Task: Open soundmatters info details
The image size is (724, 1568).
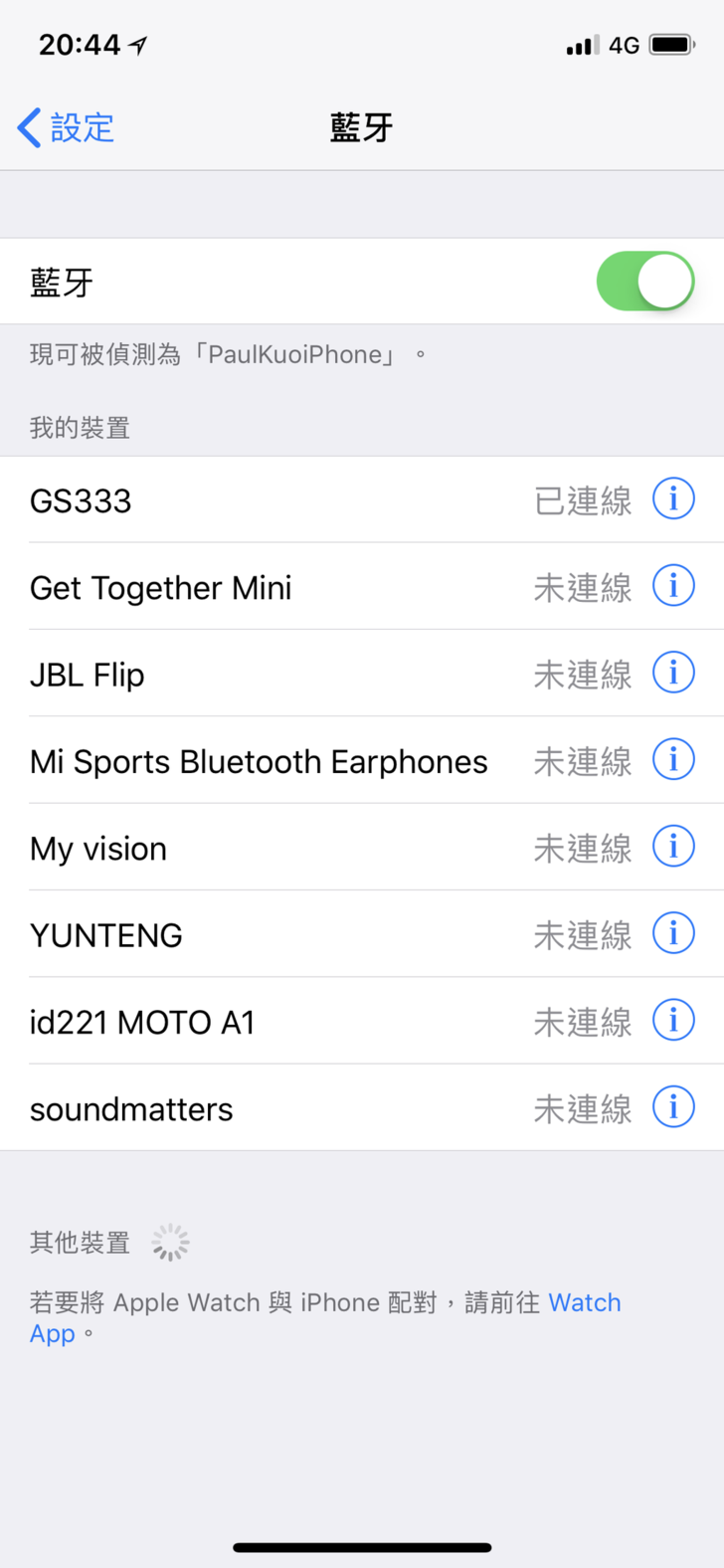Action: pyautogui.click(x=673, y=1107)
